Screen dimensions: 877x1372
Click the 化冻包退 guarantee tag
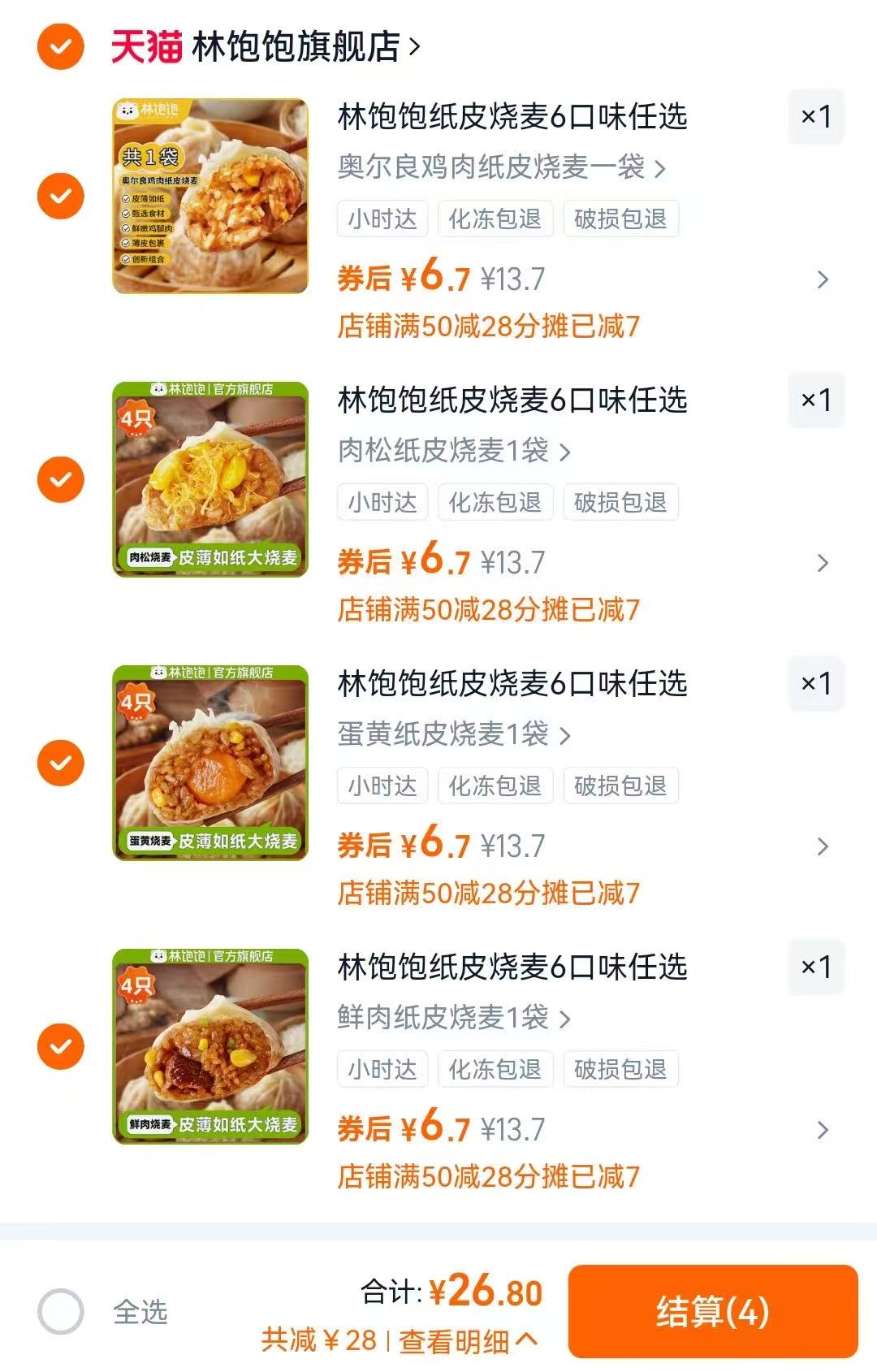pyautogui.click(x=496, y=219)
